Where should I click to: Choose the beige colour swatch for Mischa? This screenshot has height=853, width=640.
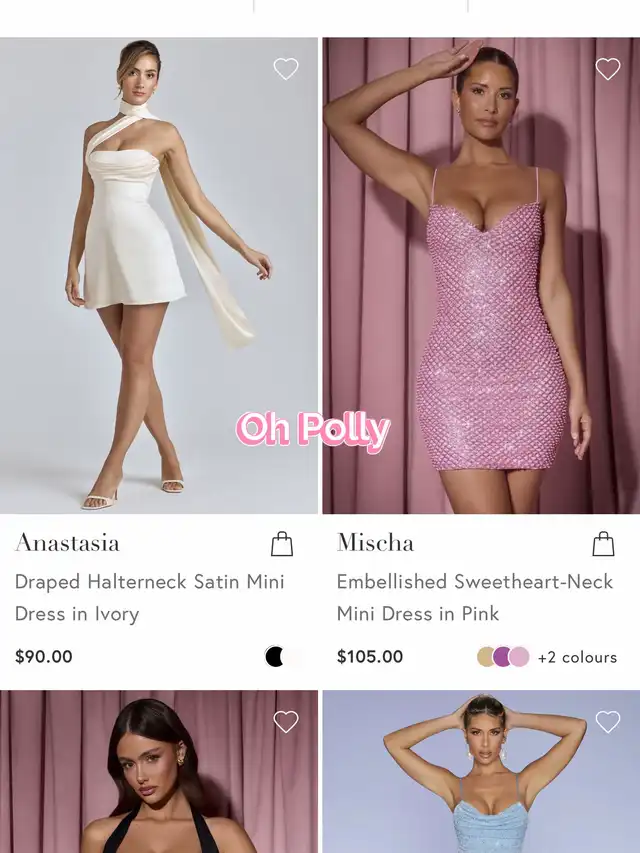tap(487, 657)
